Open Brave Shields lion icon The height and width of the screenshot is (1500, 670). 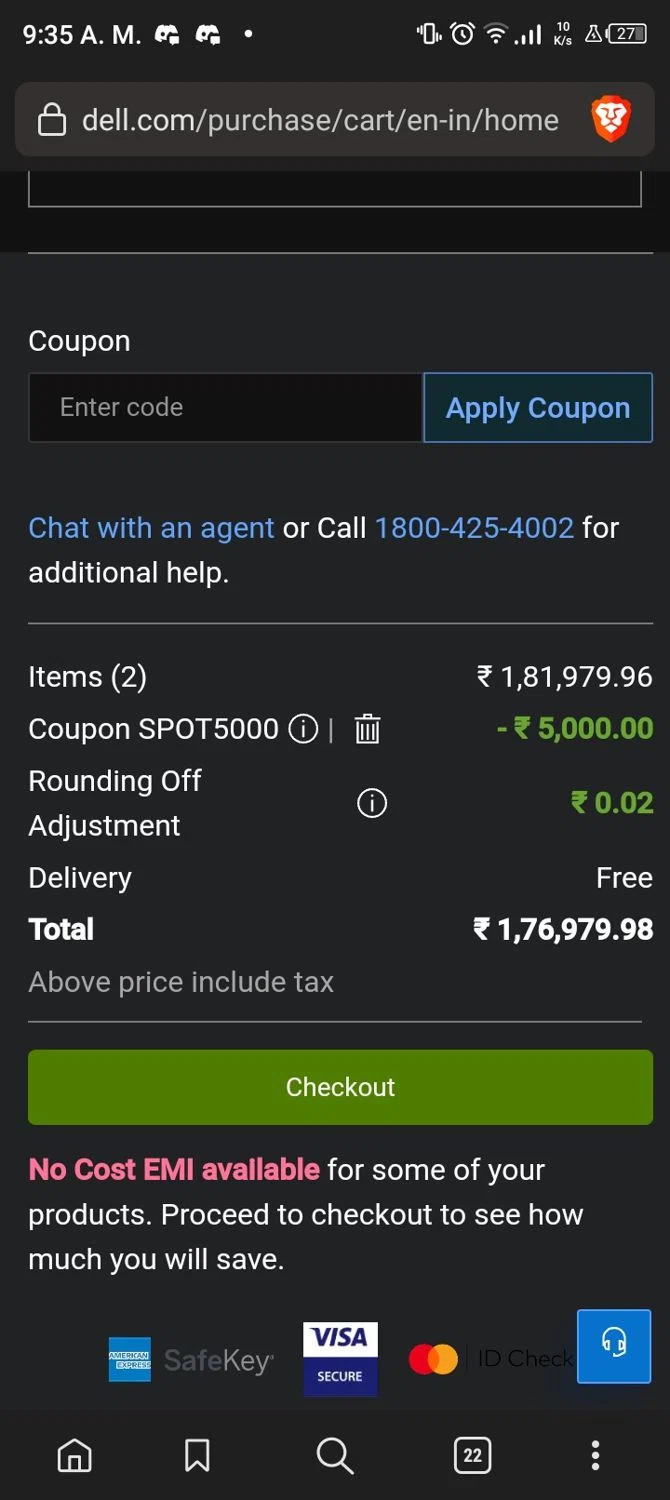(x=611, y=121)
